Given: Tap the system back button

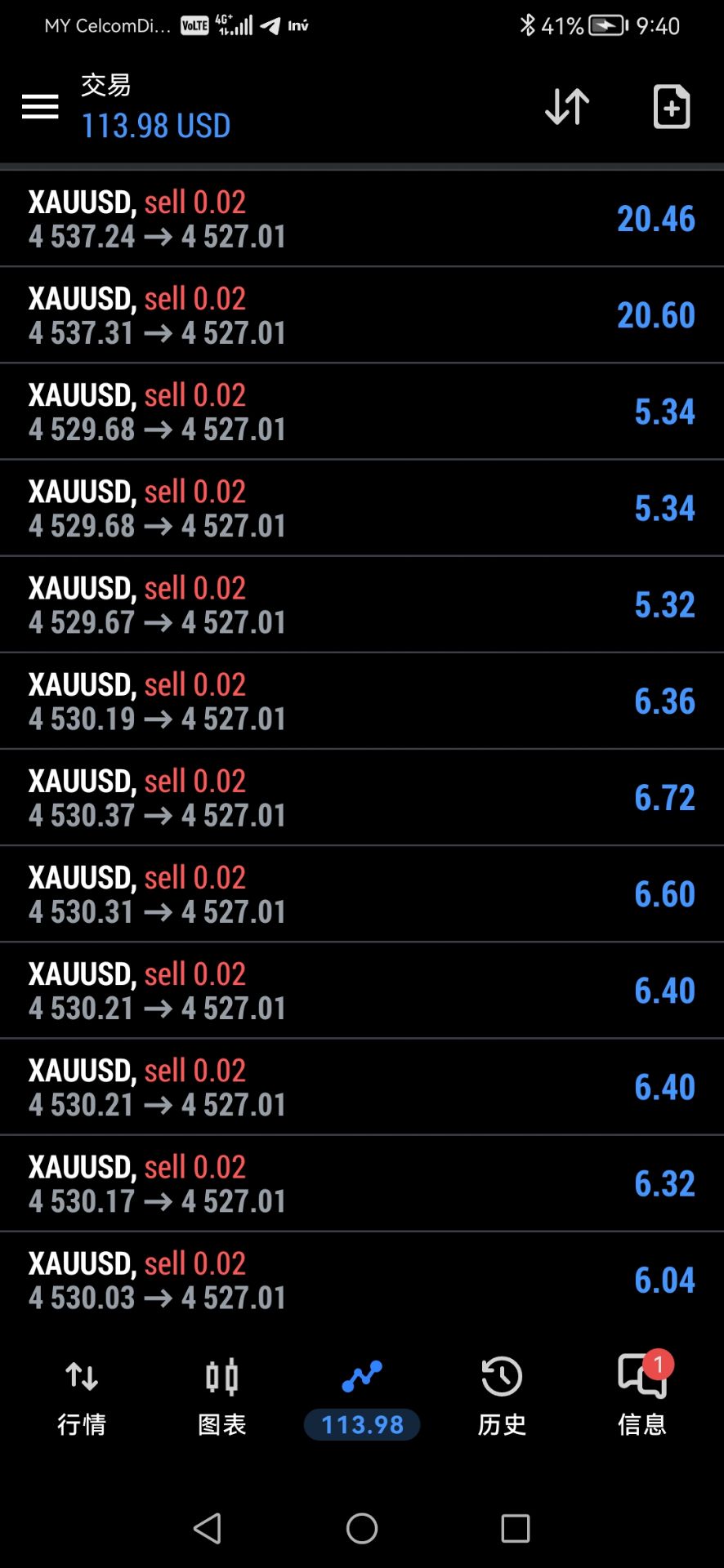Looking at the screenshot, I should 208,1528.
